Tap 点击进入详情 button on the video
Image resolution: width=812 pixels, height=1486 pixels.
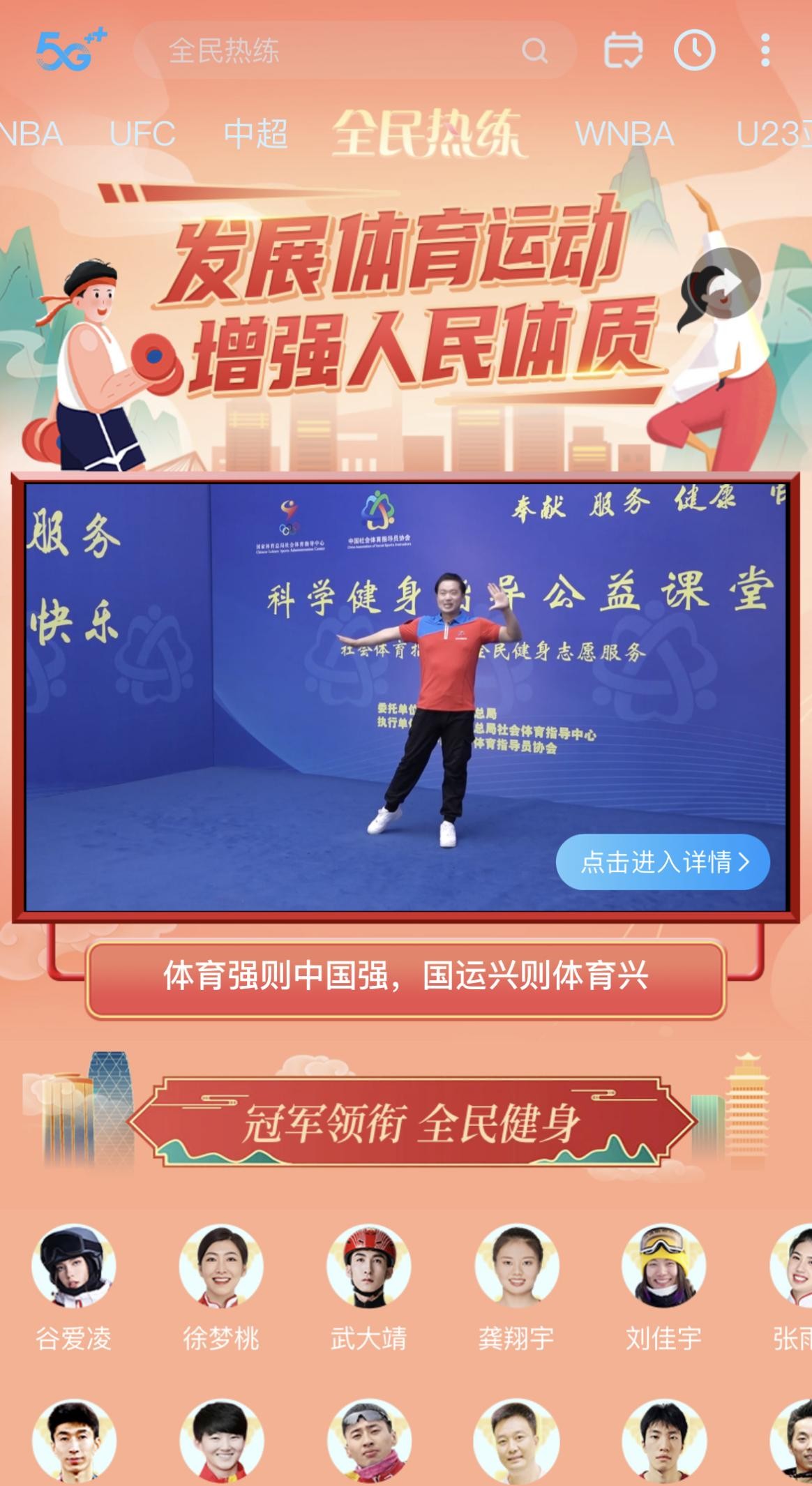pyautogui.click(x=663, y=862)
